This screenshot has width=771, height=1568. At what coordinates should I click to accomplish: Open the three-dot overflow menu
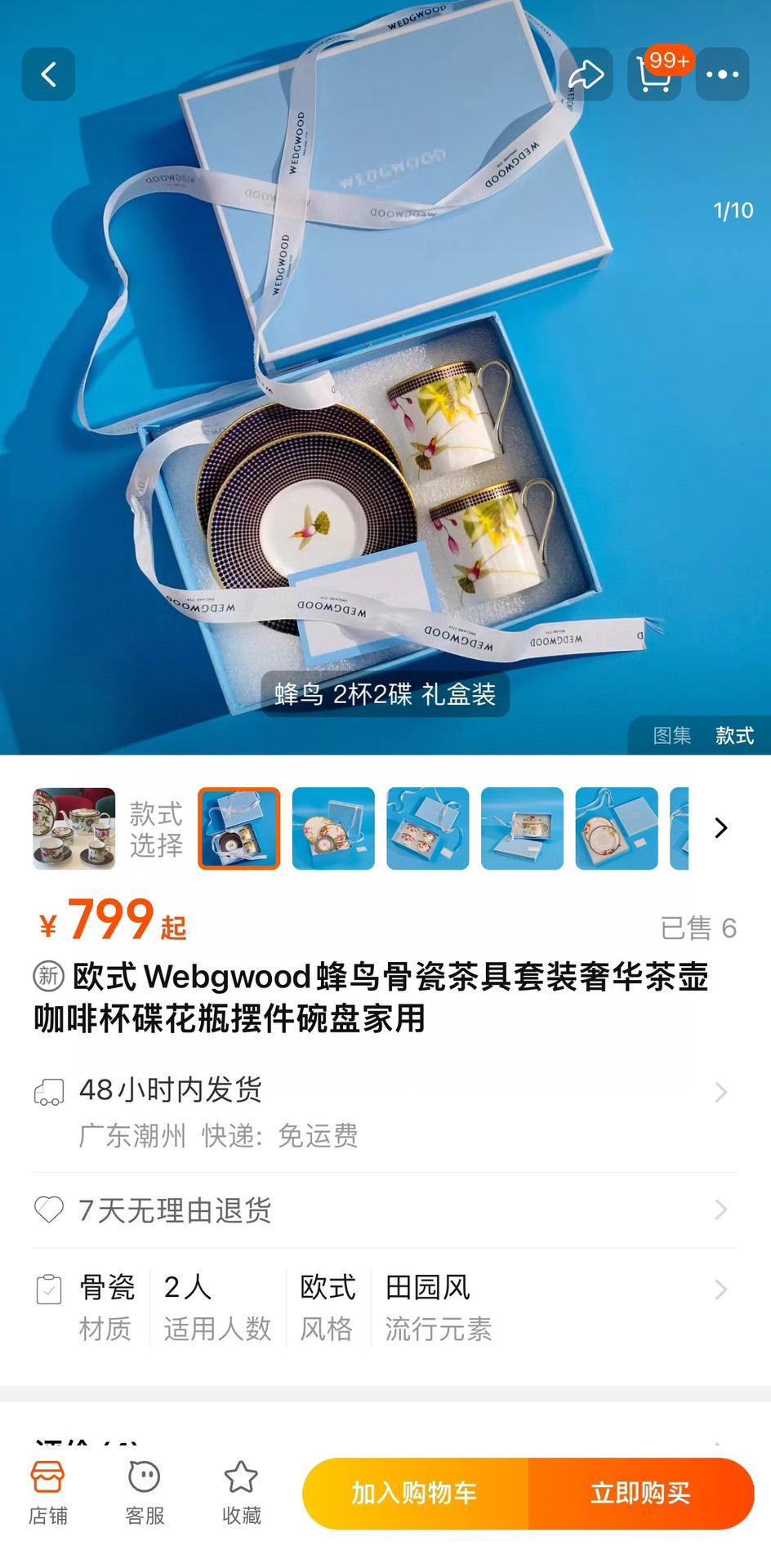click(x=722, y=74)
